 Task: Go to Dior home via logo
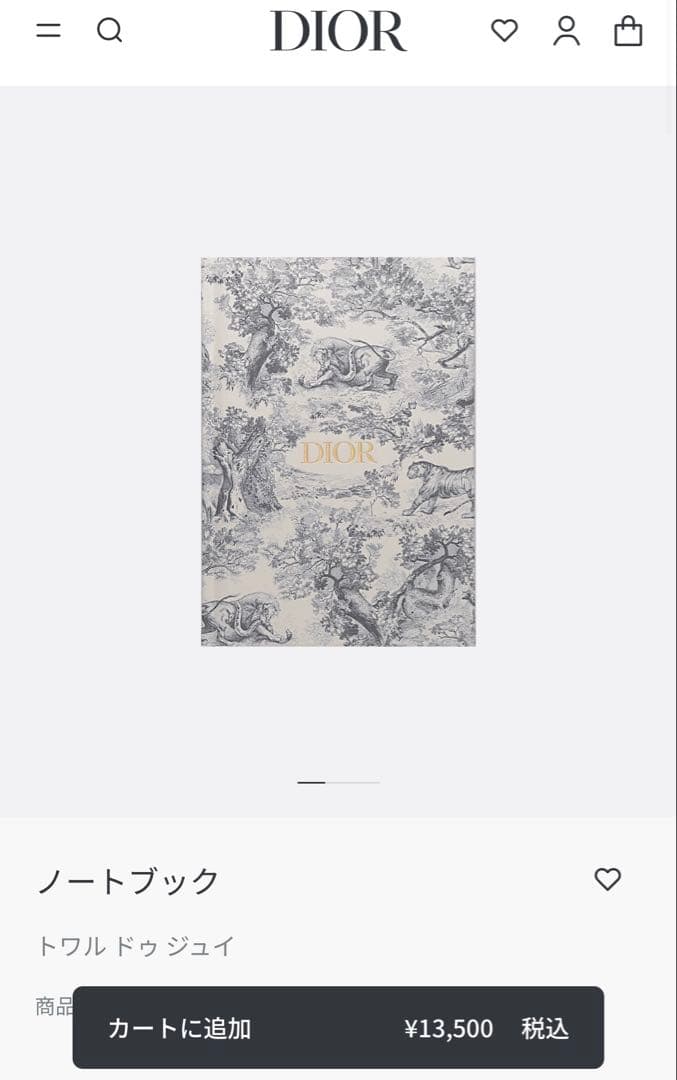pyautogui.click(x=338, y=31)
